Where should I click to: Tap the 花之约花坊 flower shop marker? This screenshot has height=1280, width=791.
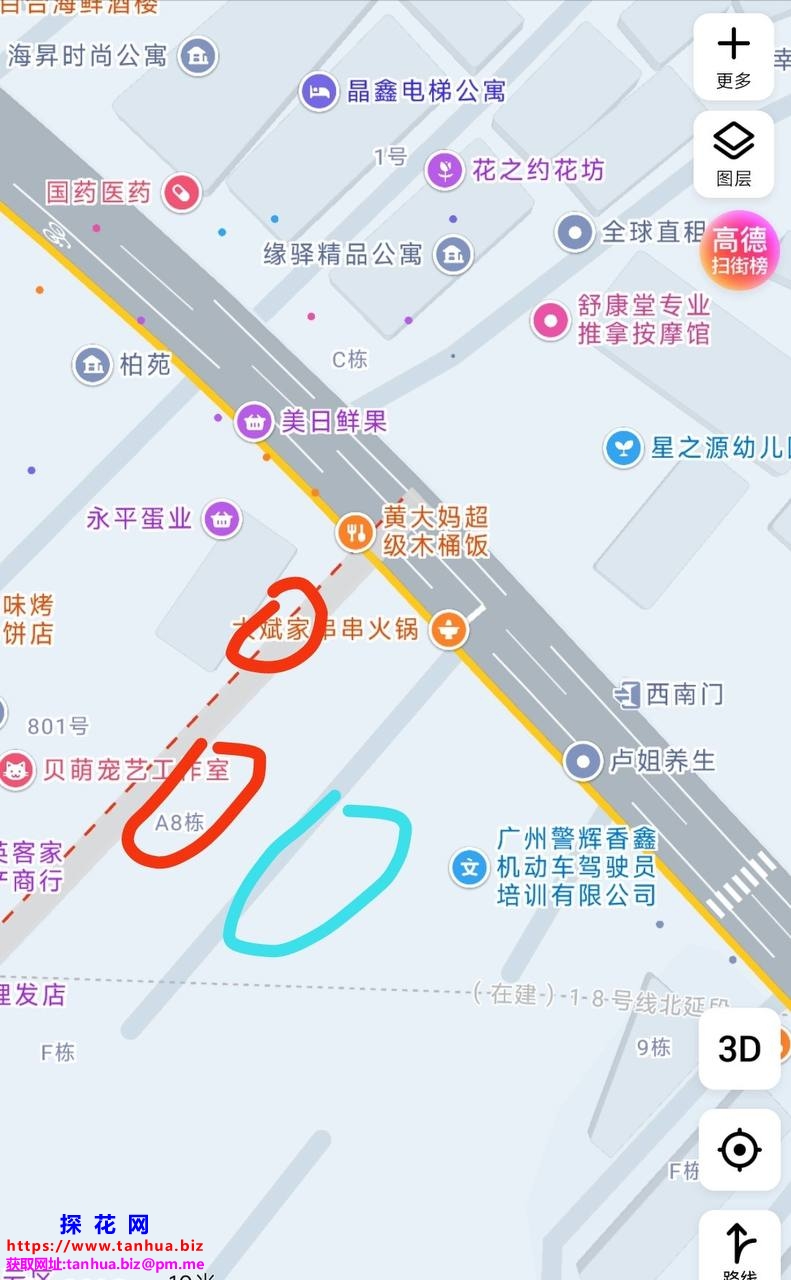tap(445, 170)
